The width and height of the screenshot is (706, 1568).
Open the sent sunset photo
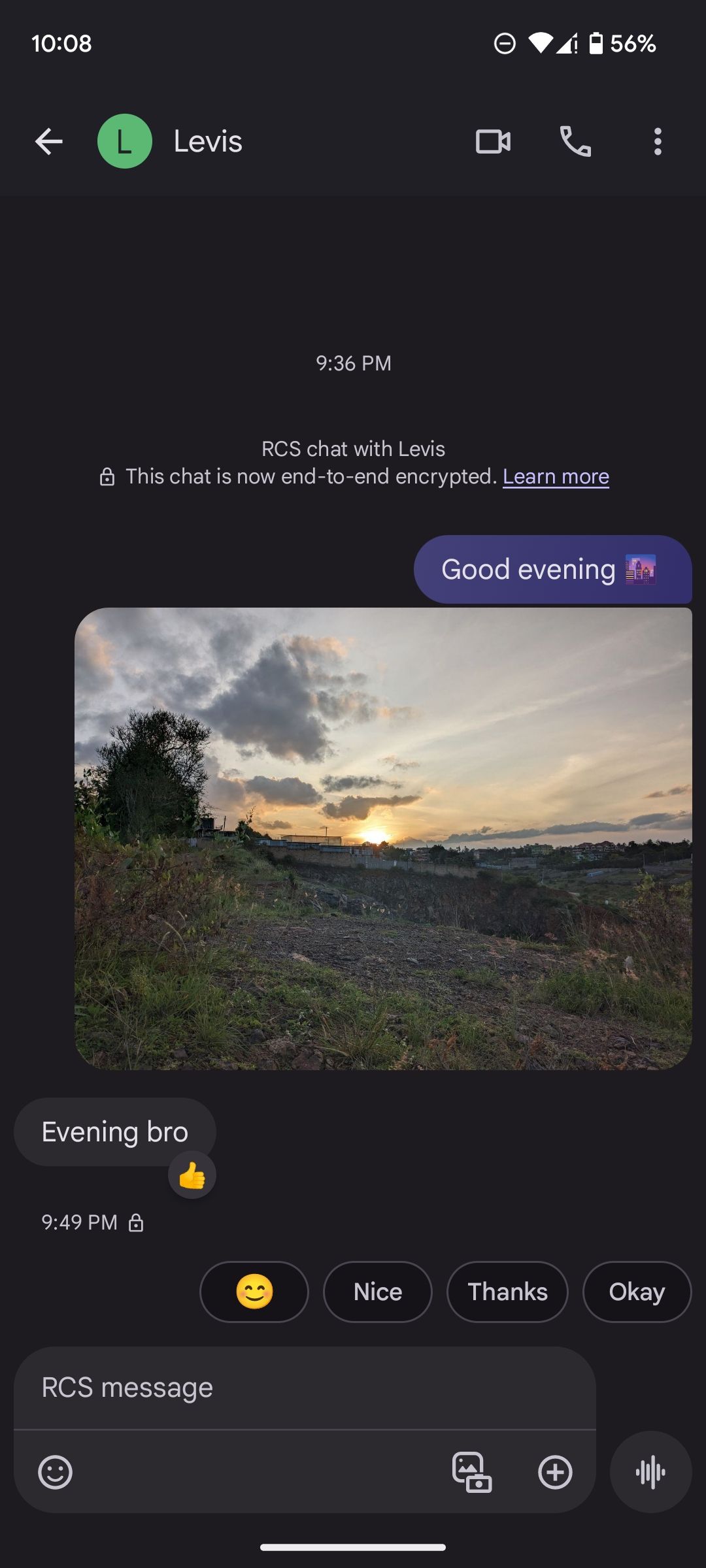(383, 838)
